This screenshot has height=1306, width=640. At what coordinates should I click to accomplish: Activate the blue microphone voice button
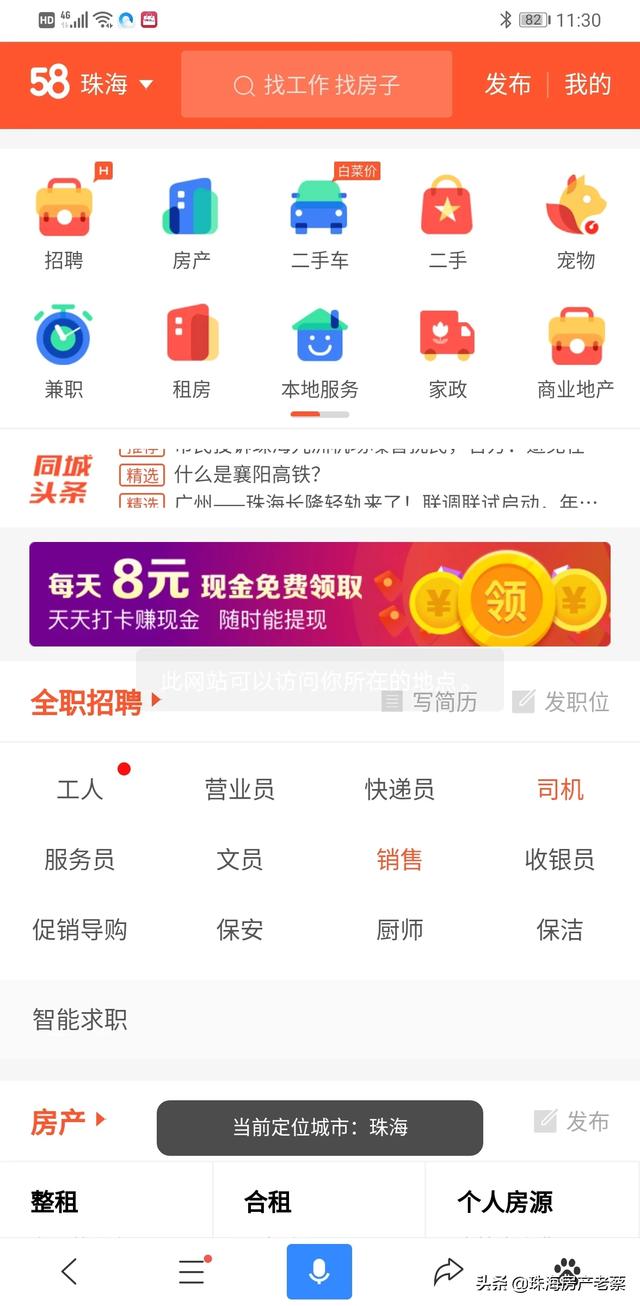pos(319,1271)
